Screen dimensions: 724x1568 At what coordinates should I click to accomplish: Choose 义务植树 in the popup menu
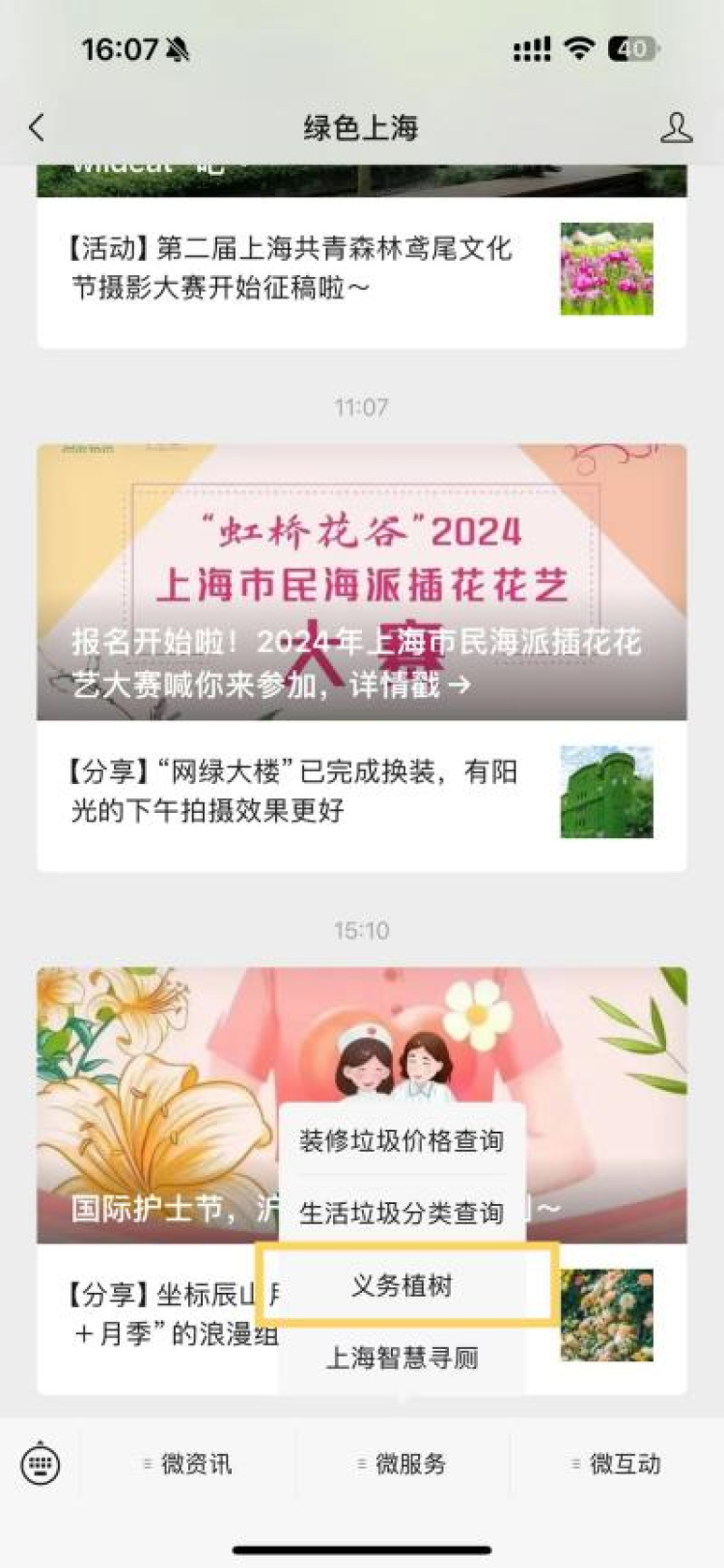point(402,1286)
